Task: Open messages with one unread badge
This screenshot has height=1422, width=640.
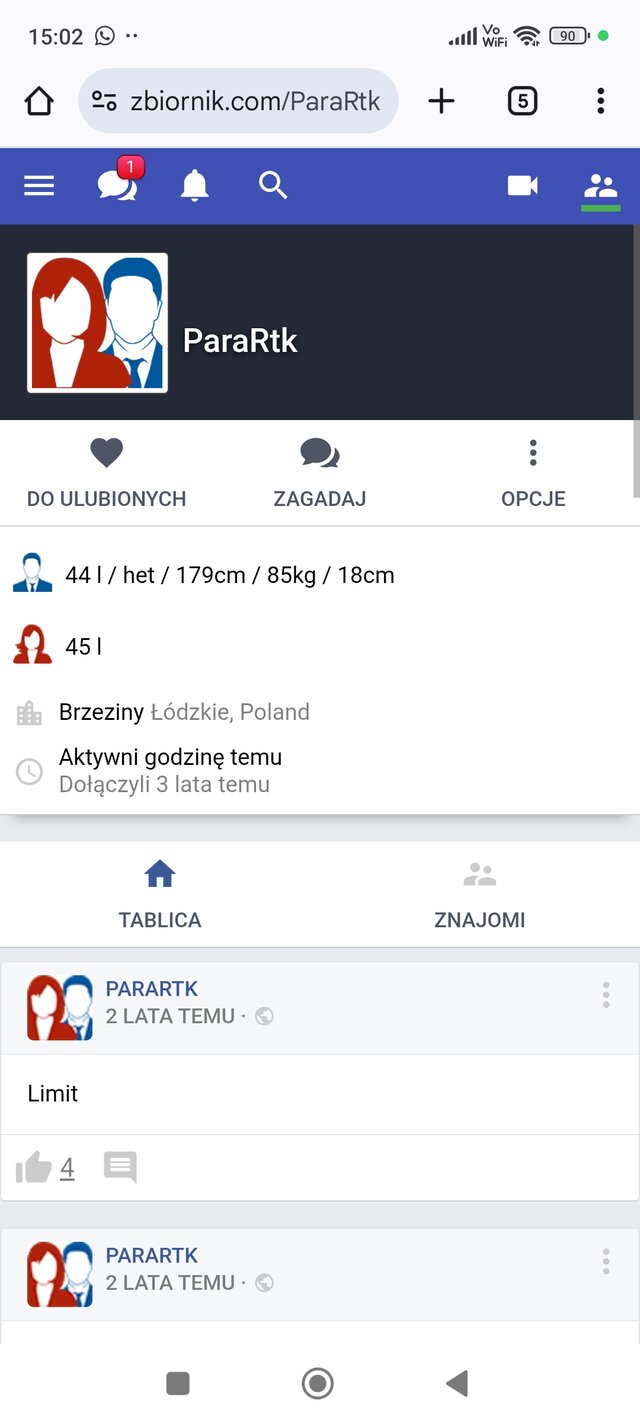Action: pyautogui.click(x=118, y=185)
